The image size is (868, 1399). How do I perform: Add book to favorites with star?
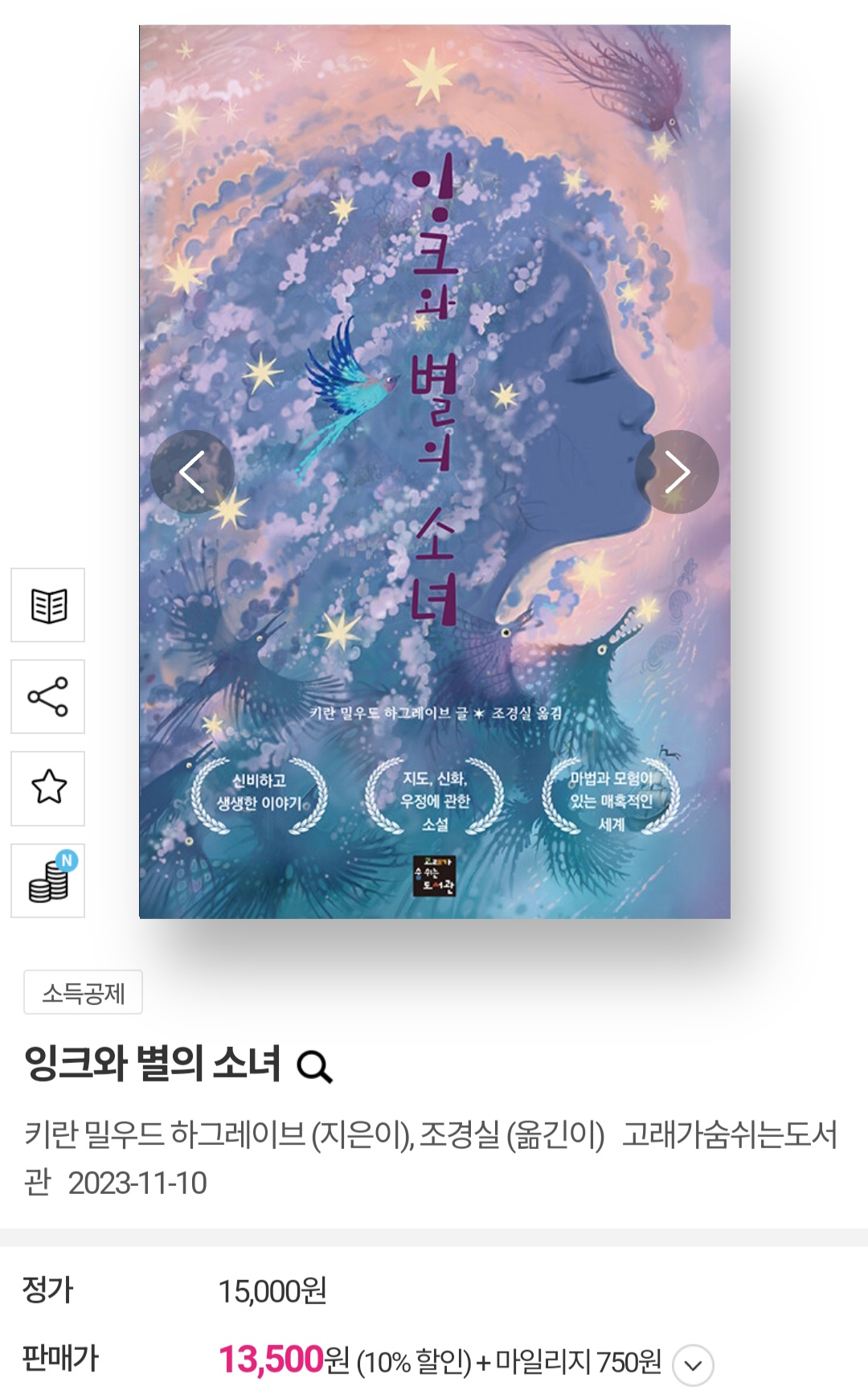(48, 788)
